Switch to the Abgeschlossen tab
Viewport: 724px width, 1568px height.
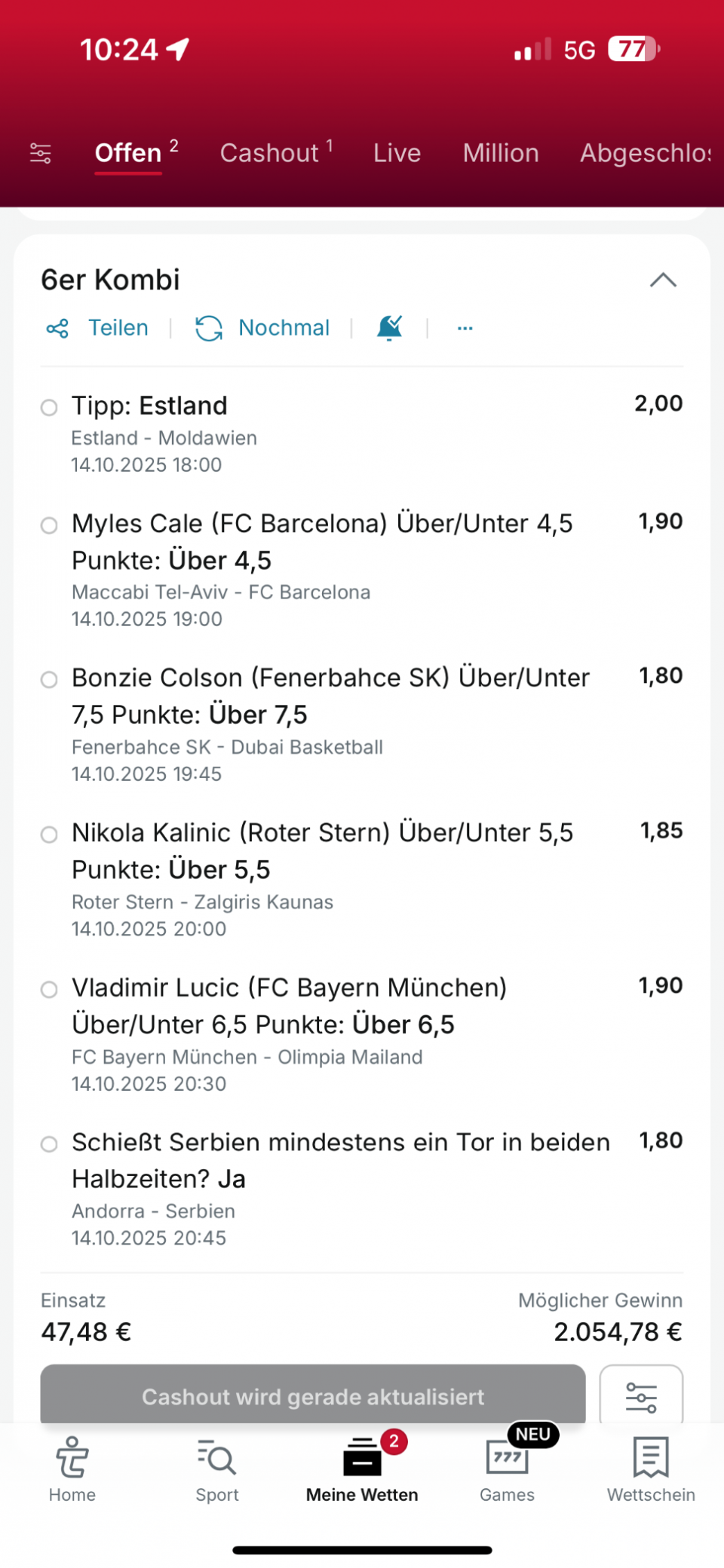click(645, 154)
